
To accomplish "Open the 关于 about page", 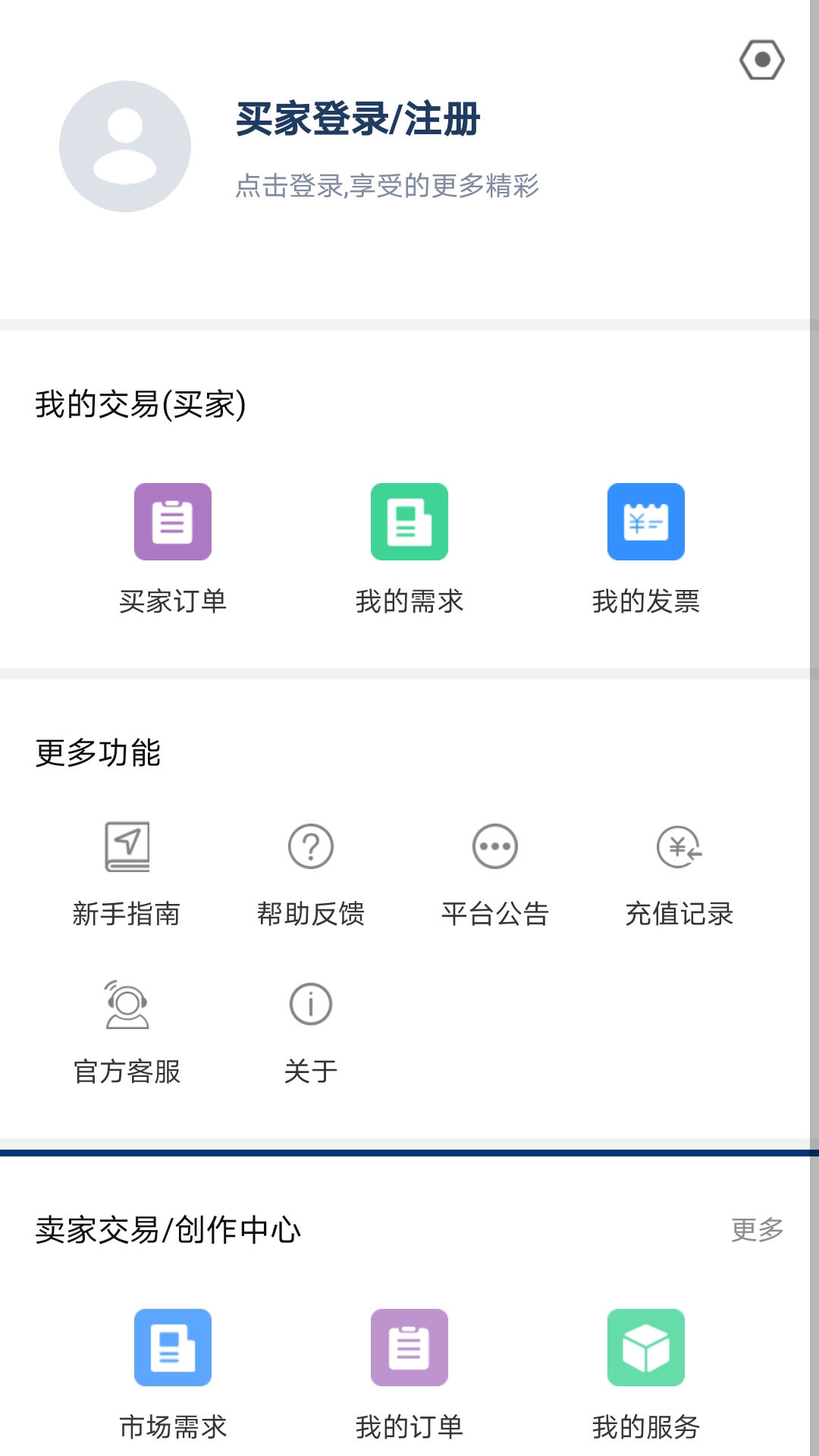I will point(311,1031).
